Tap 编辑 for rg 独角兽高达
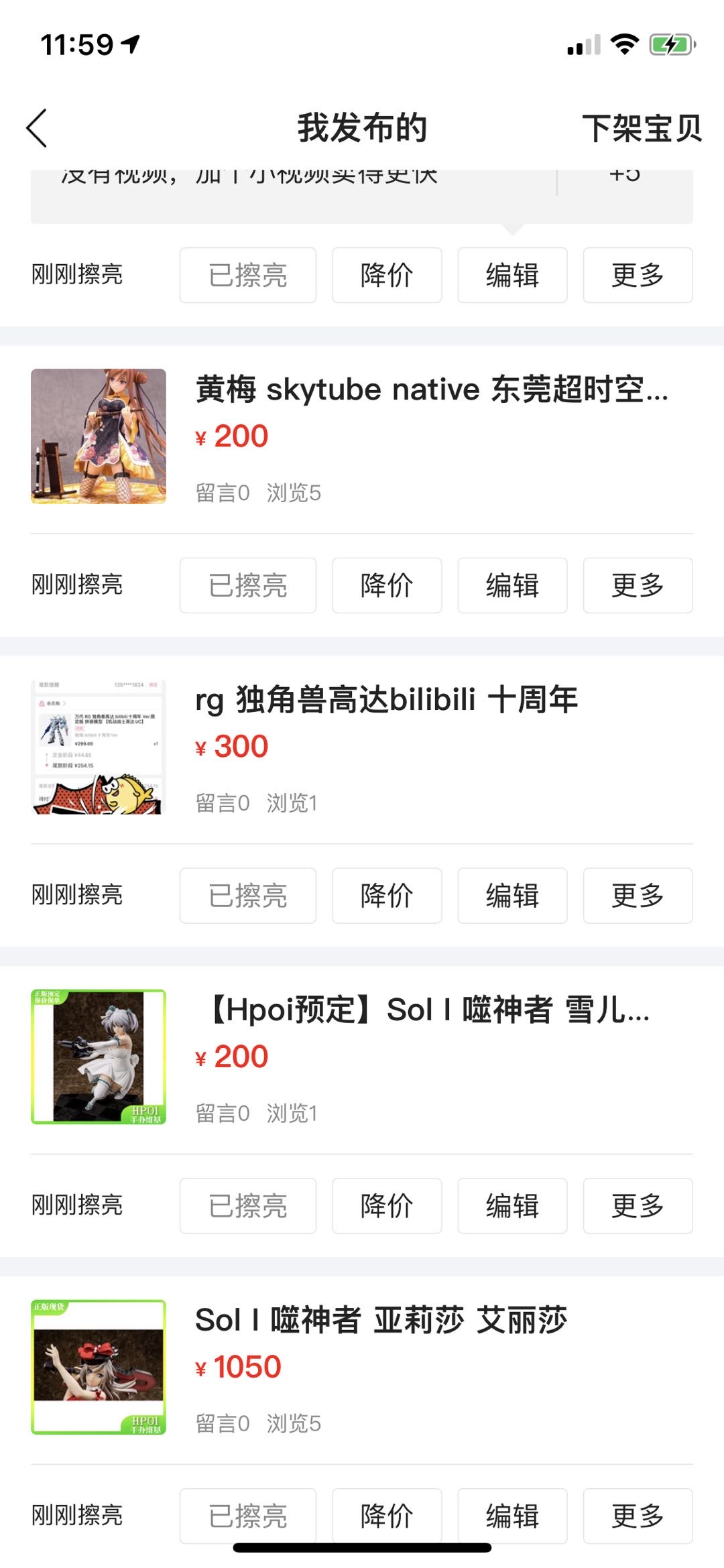This screenshot has height=1568, width=724. [512, 896]
